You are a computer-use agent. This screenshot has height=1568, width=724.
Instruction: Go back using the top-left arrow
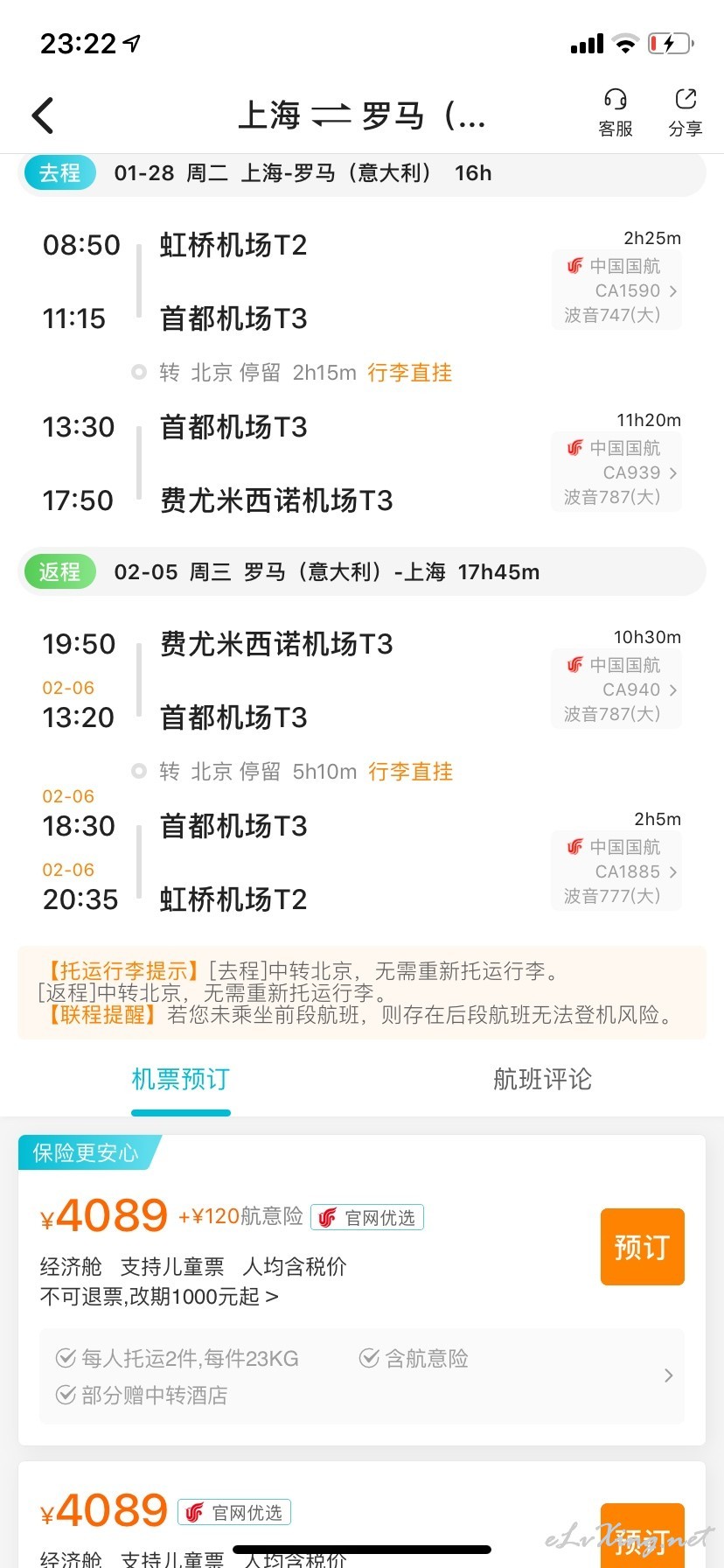click(x=43, y=115)
